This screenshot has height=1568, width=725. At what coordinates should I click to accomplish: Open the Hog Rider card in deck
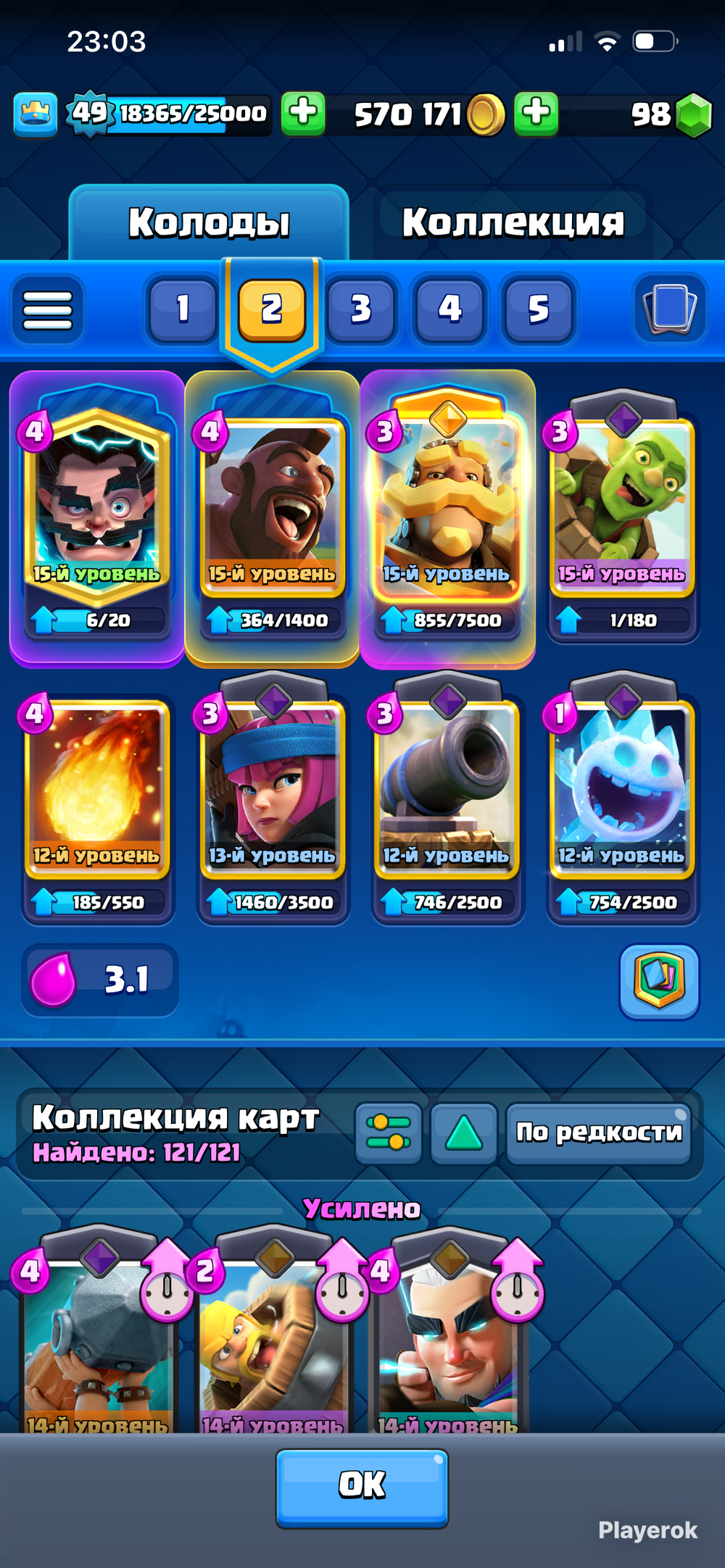pos(272,519)
